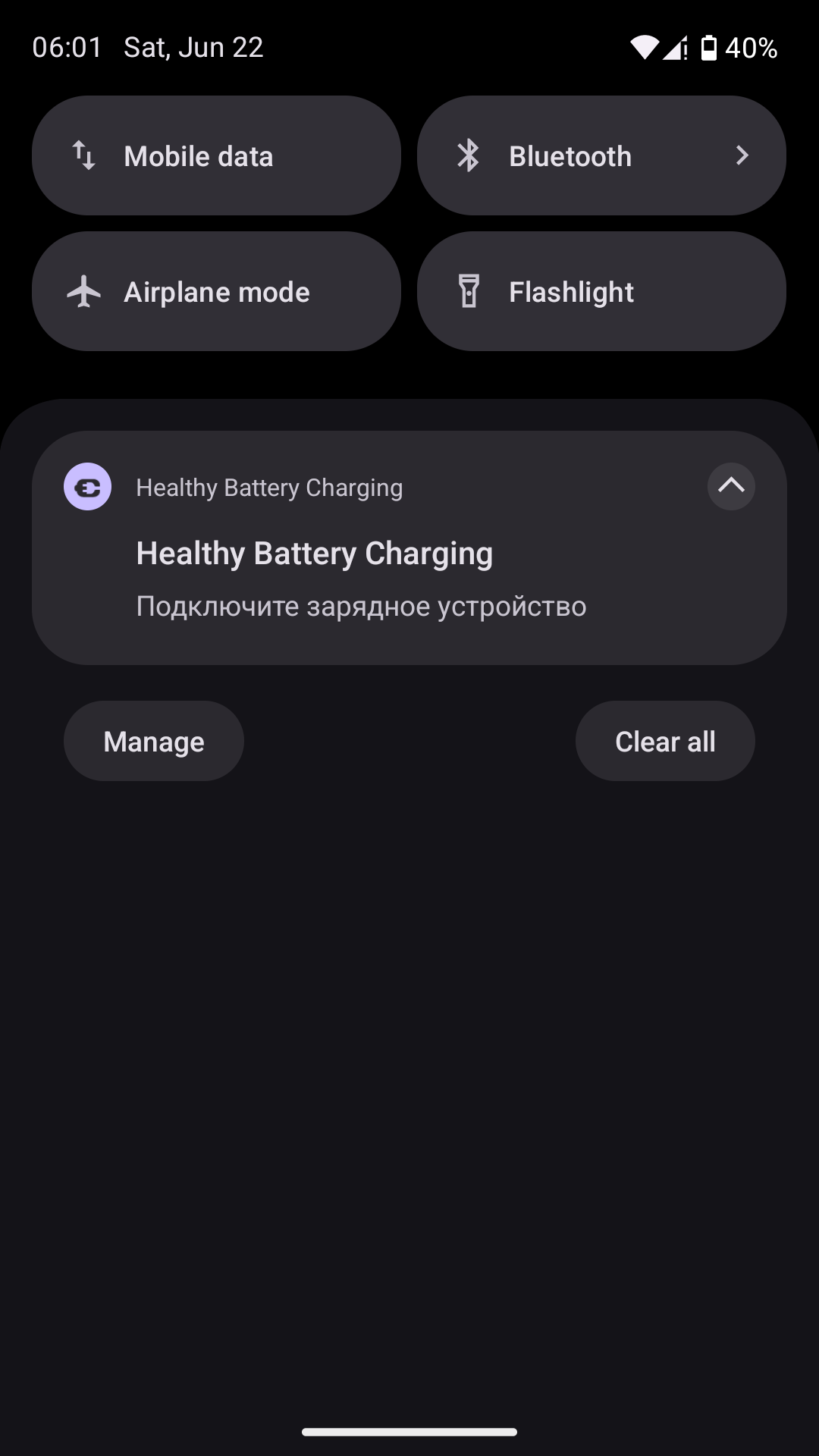Open Manage notifications settings
The image size is (819, 1456).
(154, 741)
